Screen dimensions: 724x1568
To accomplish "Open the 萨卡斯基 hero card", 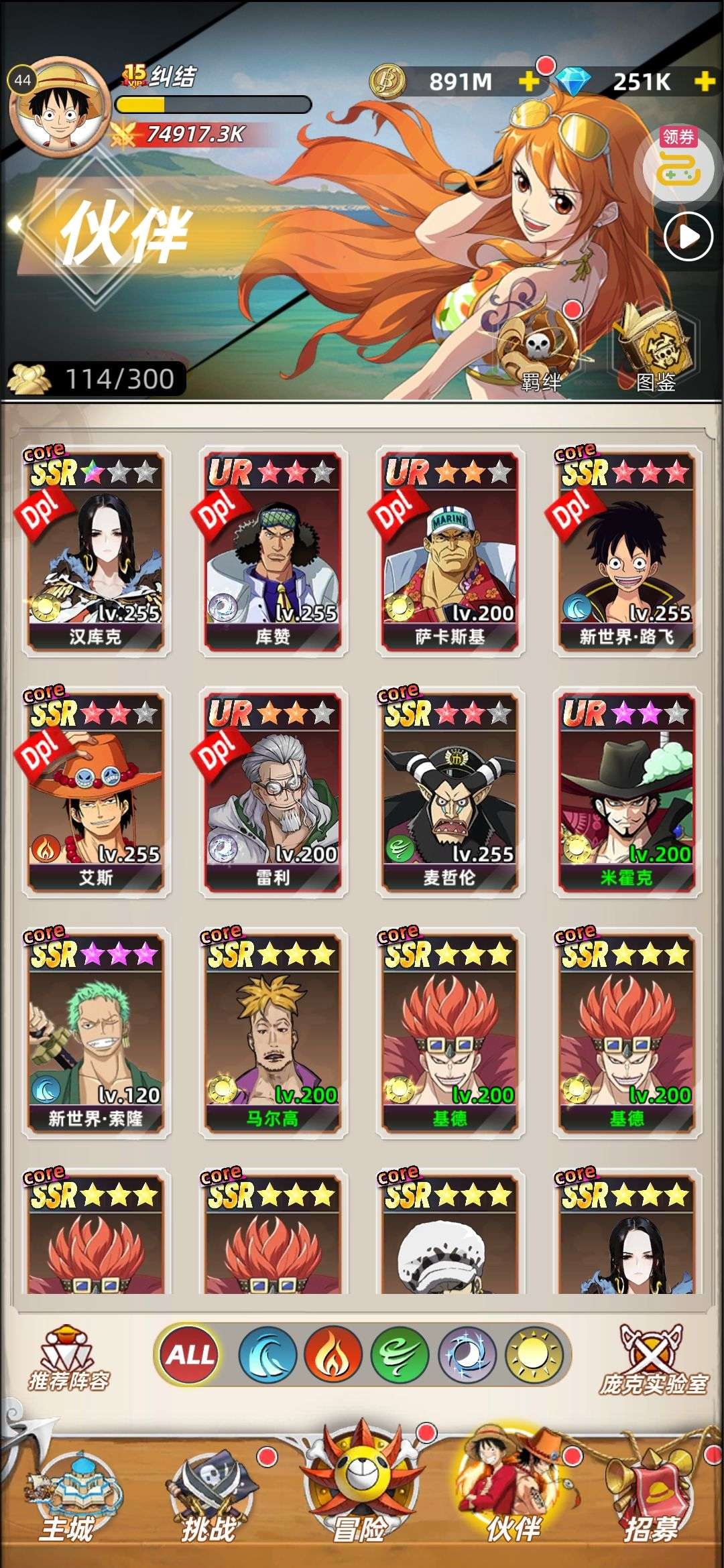I will coord(449,550).
